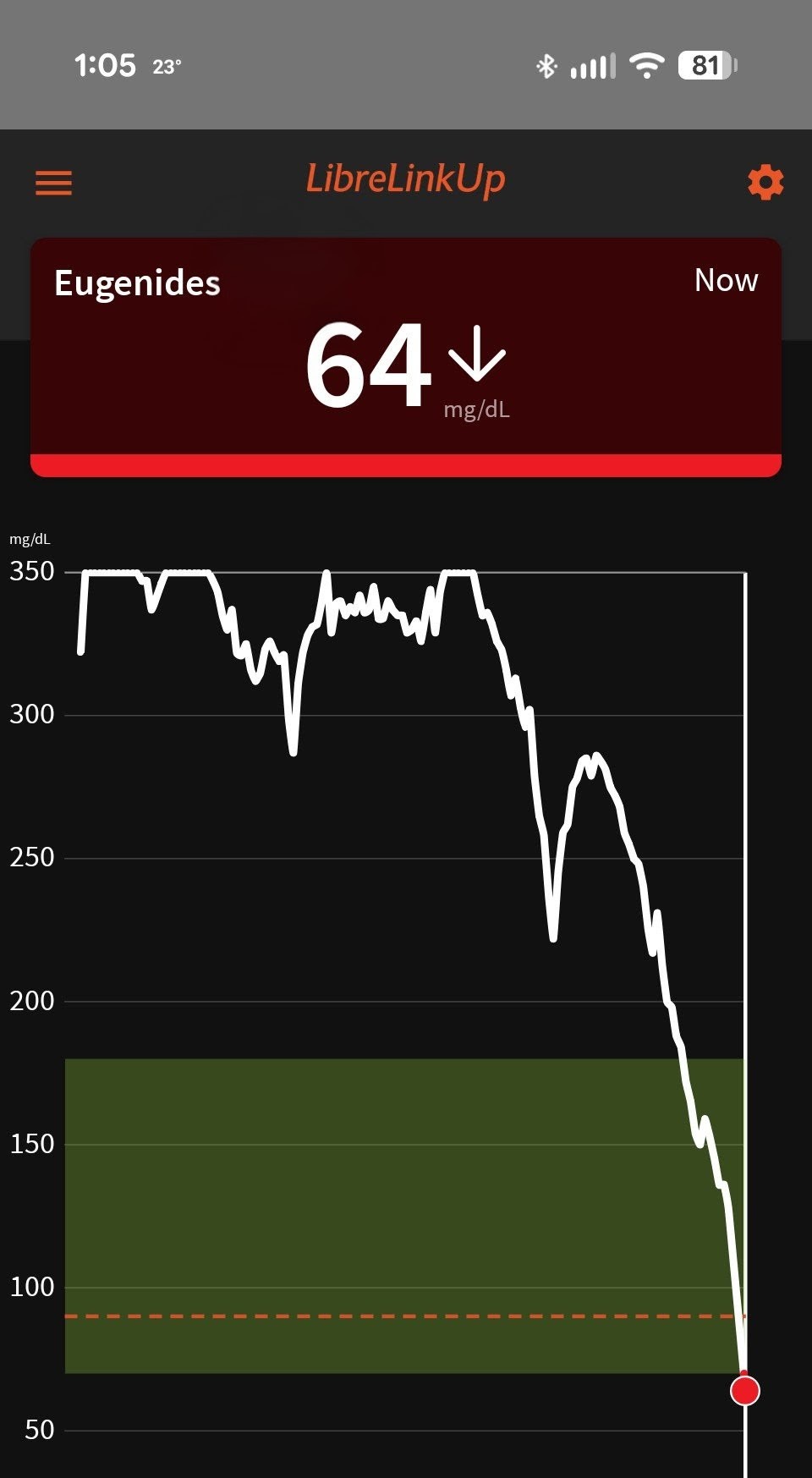Tap the Now timestamp label
812x1478 pixels.
click(726, 279)
